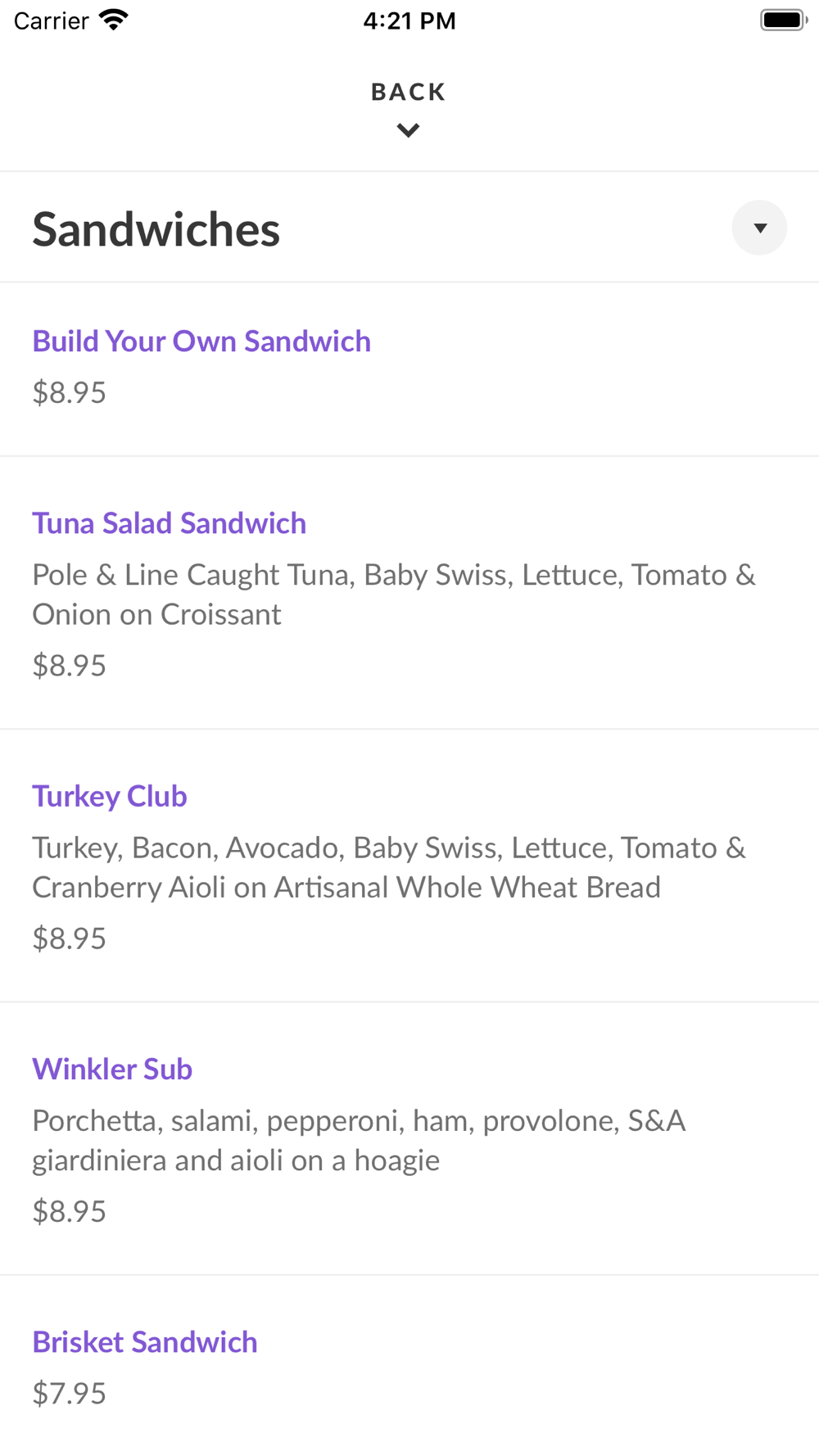Viewport: 819px width, 1456px height.
Task: Open the Brisket Sandwich item
Action: tap(145, 1341)
